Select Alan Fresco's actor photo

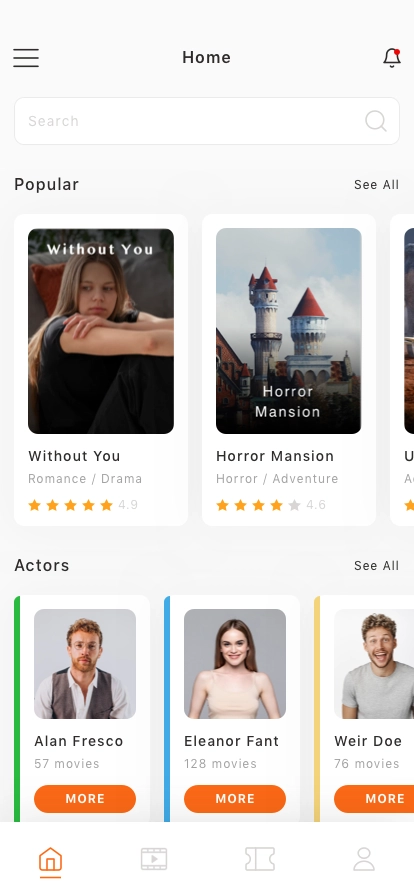point(85,663)
